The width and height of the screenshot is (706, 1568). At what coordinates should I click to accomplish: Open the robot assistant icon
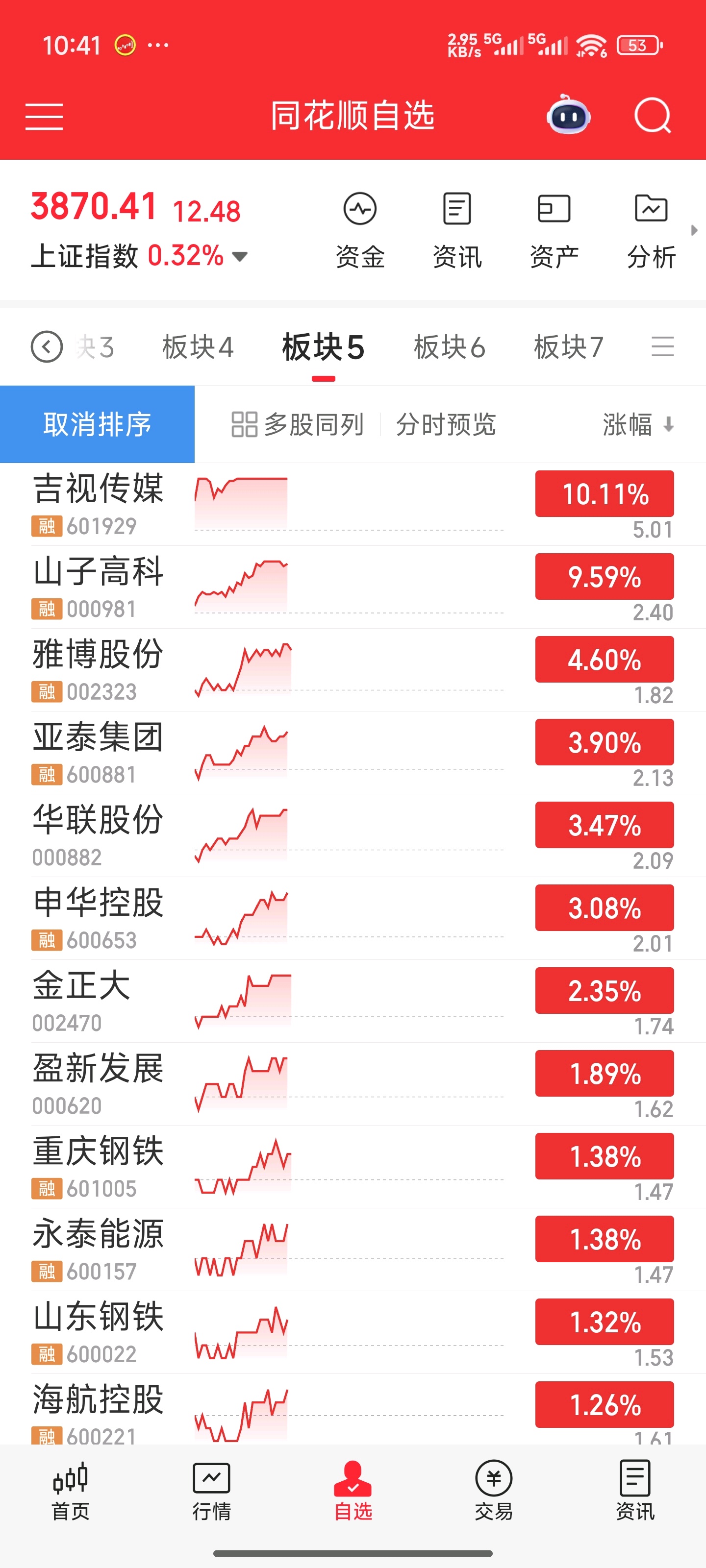pyautogui.click(x=568, y=115)
